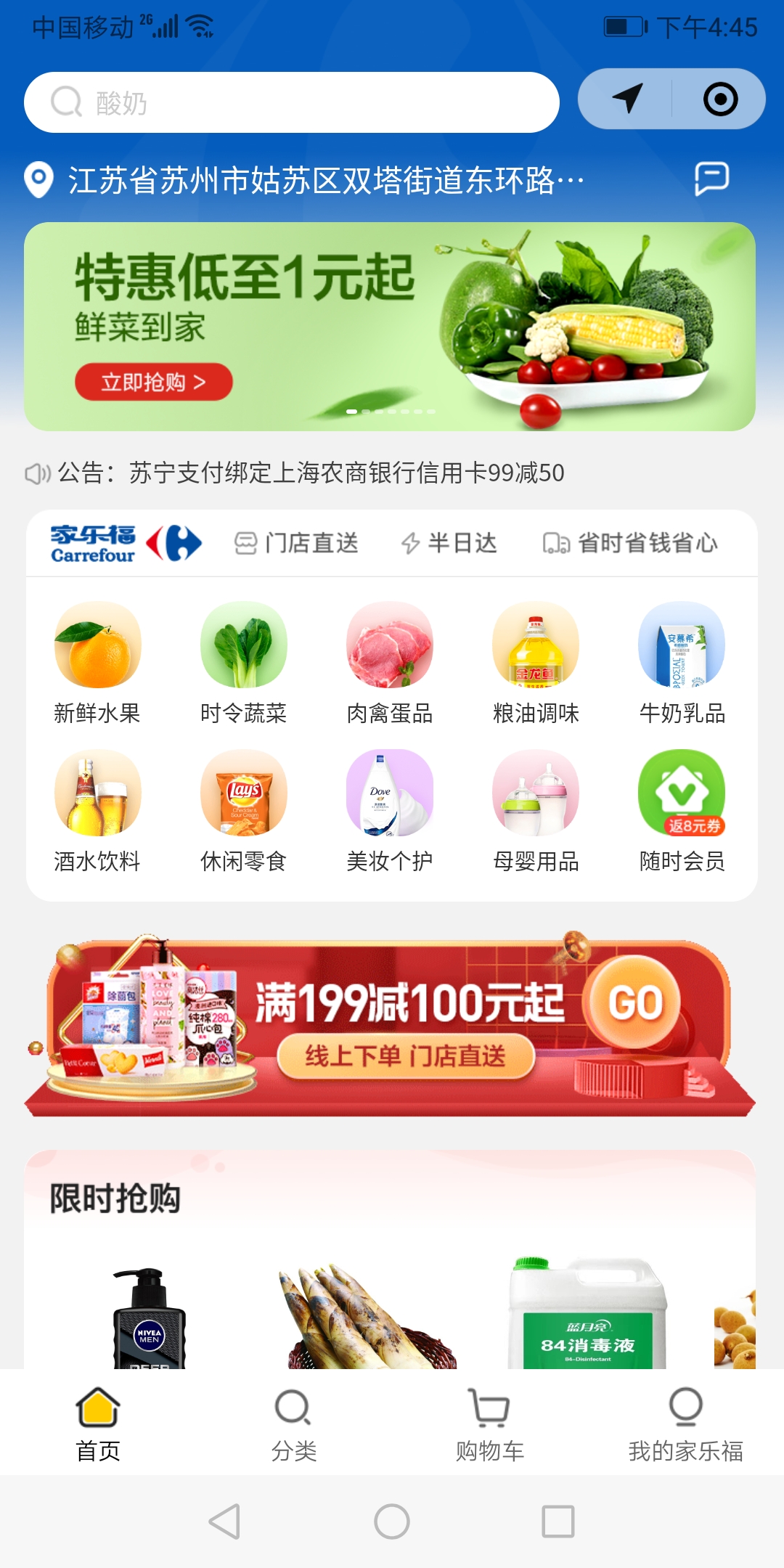Open the 粮油调味 category

point(536,662)
